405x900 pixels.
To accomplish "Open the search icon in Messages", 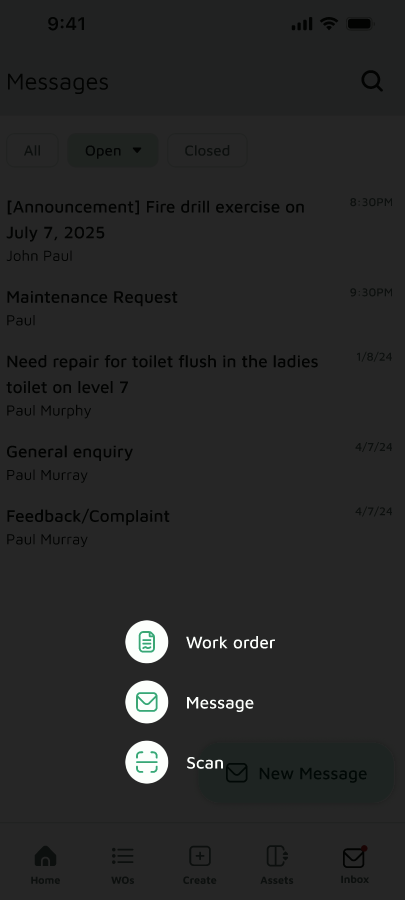I will (x=372, y=82).
